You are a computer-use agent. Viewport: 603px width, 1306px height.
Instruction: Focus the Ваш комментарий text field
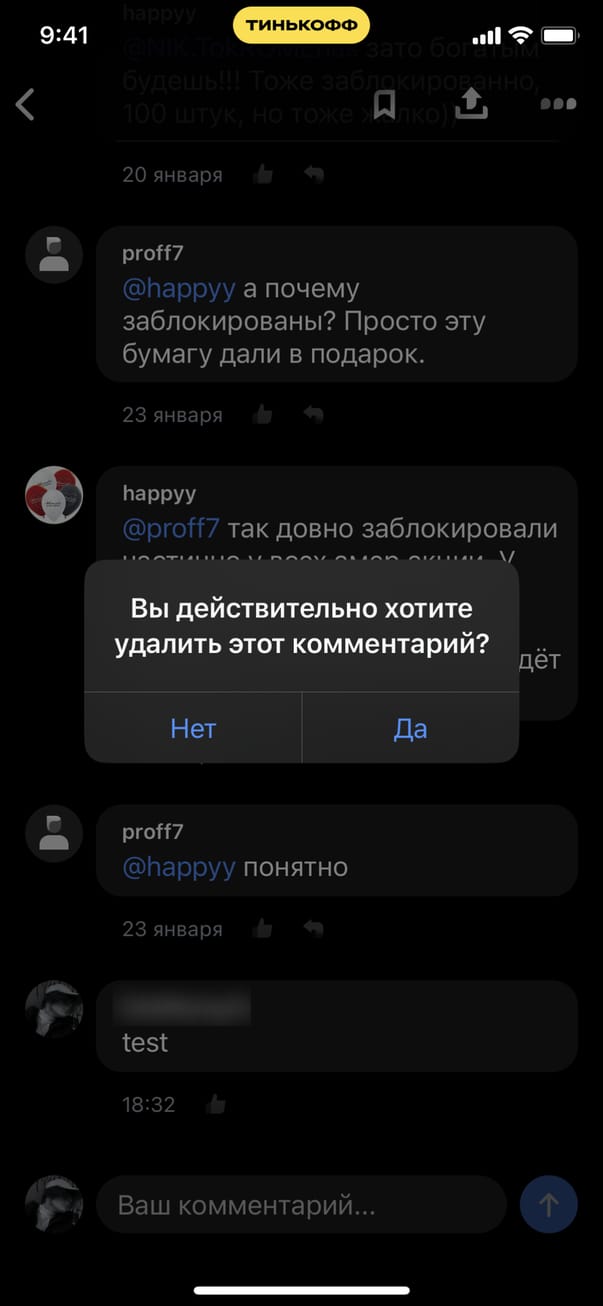(300, 1205)
